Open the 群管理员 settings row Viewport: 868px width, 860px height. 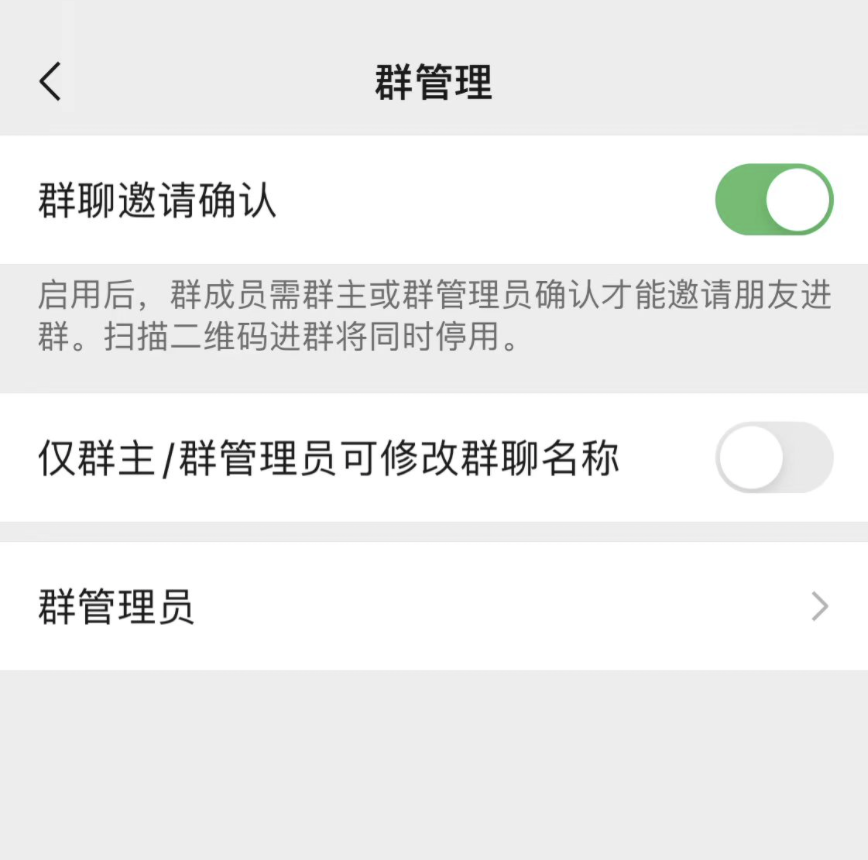433,606
